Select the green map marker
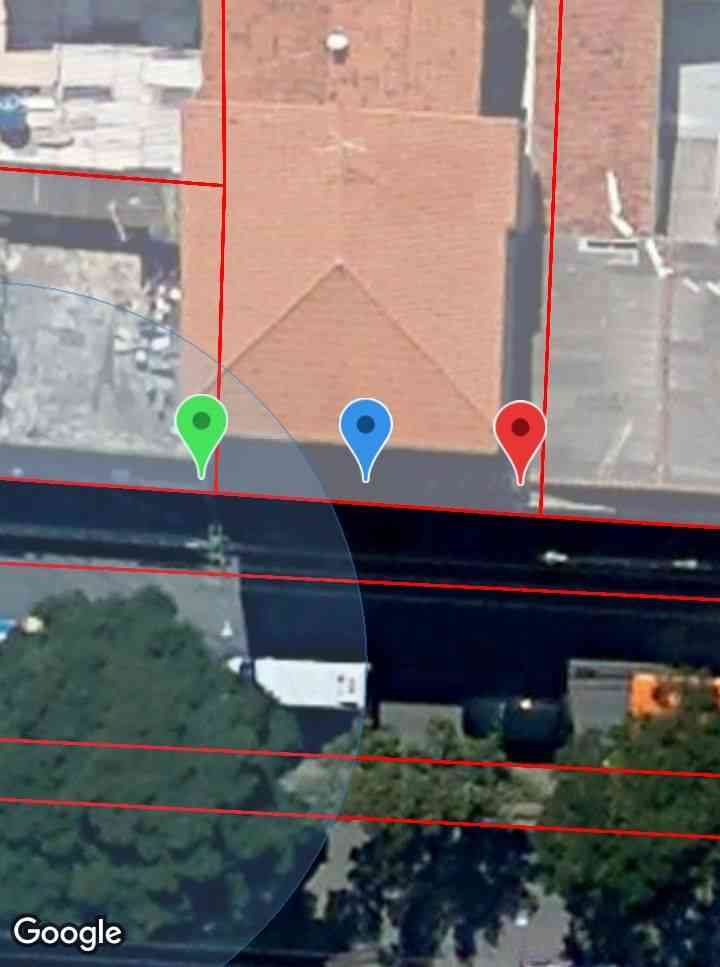 (x=201, y=426)
